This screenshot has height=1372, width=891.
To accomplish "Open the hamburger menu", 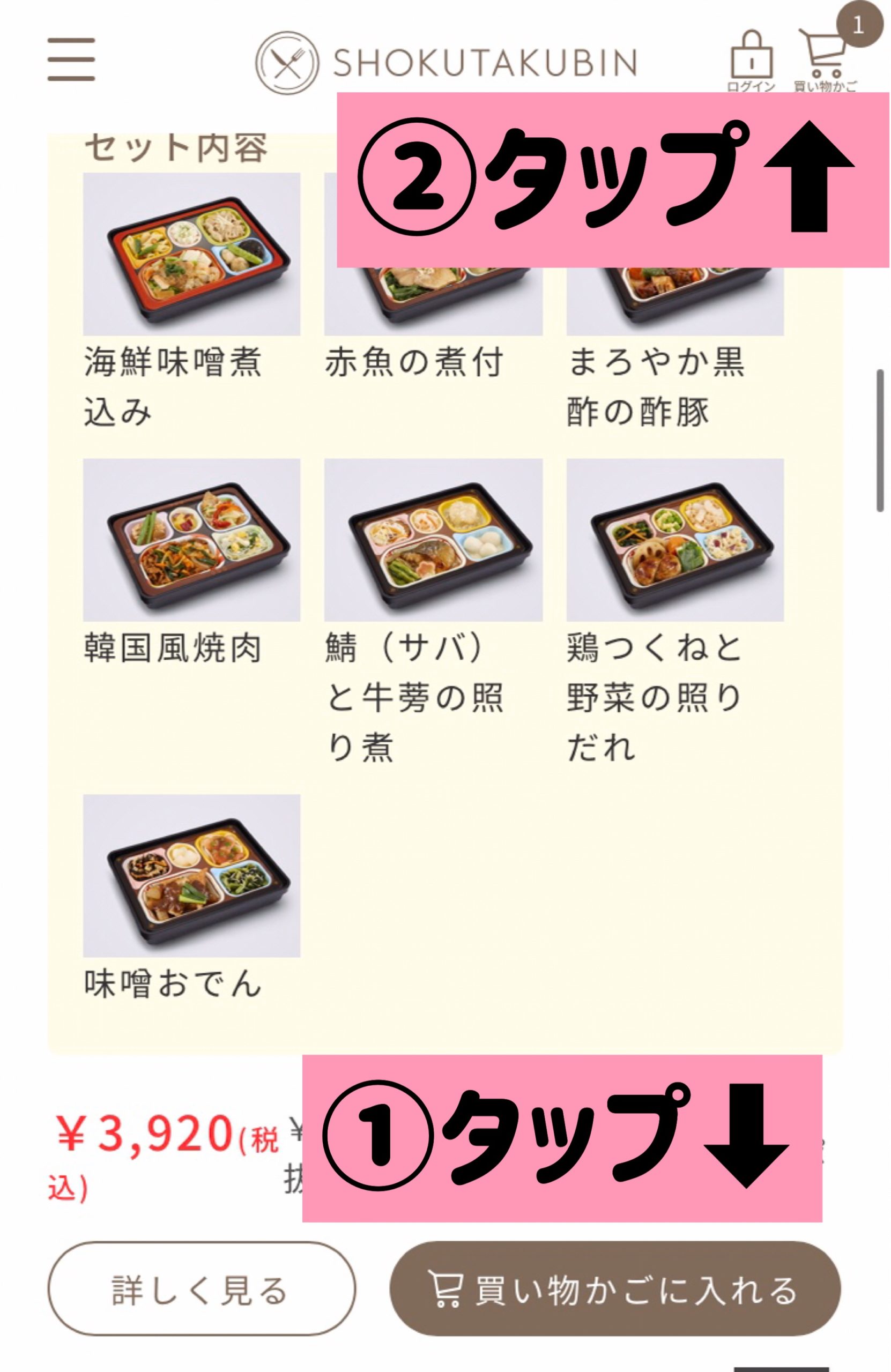I will (x=71, y=59).
